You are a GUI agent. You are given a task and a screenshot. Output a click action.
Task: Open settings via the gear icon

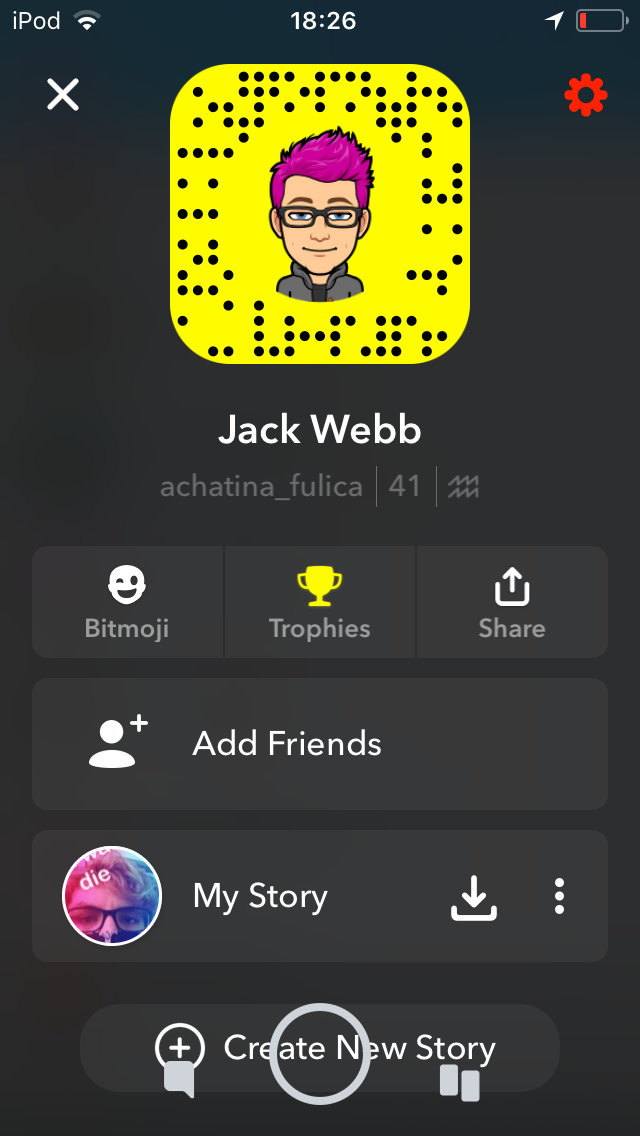[585, 95]
